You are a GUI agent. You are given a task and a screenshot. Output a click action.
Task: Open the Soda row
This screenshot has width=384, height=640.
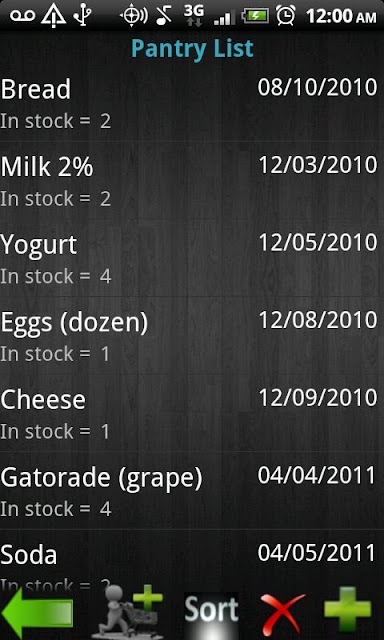pyautogui.click(x=192, y=559)
